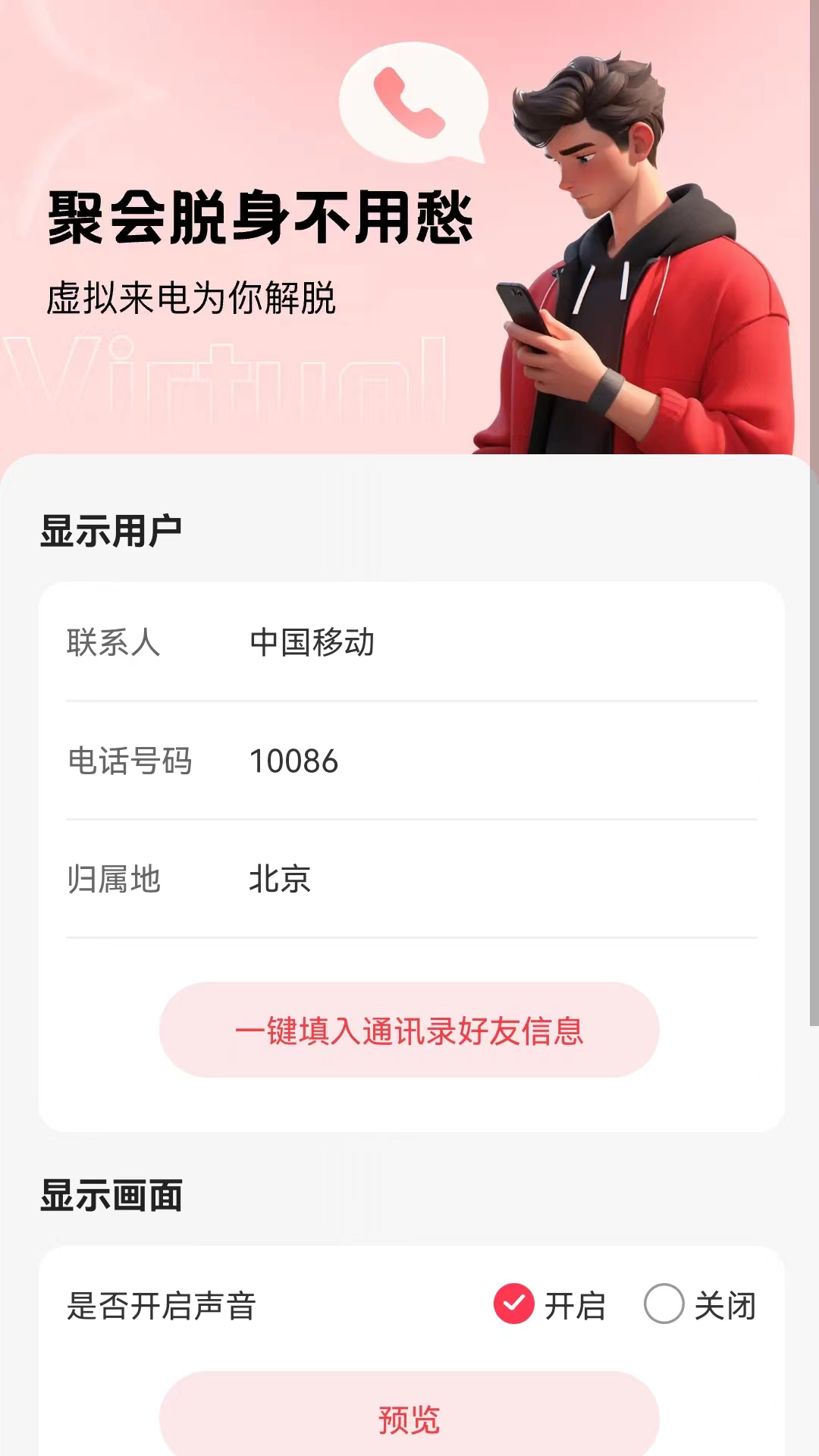Edit the 联系人 contact name field
This screenshot has width=819, height=1456.
point(500,643)
